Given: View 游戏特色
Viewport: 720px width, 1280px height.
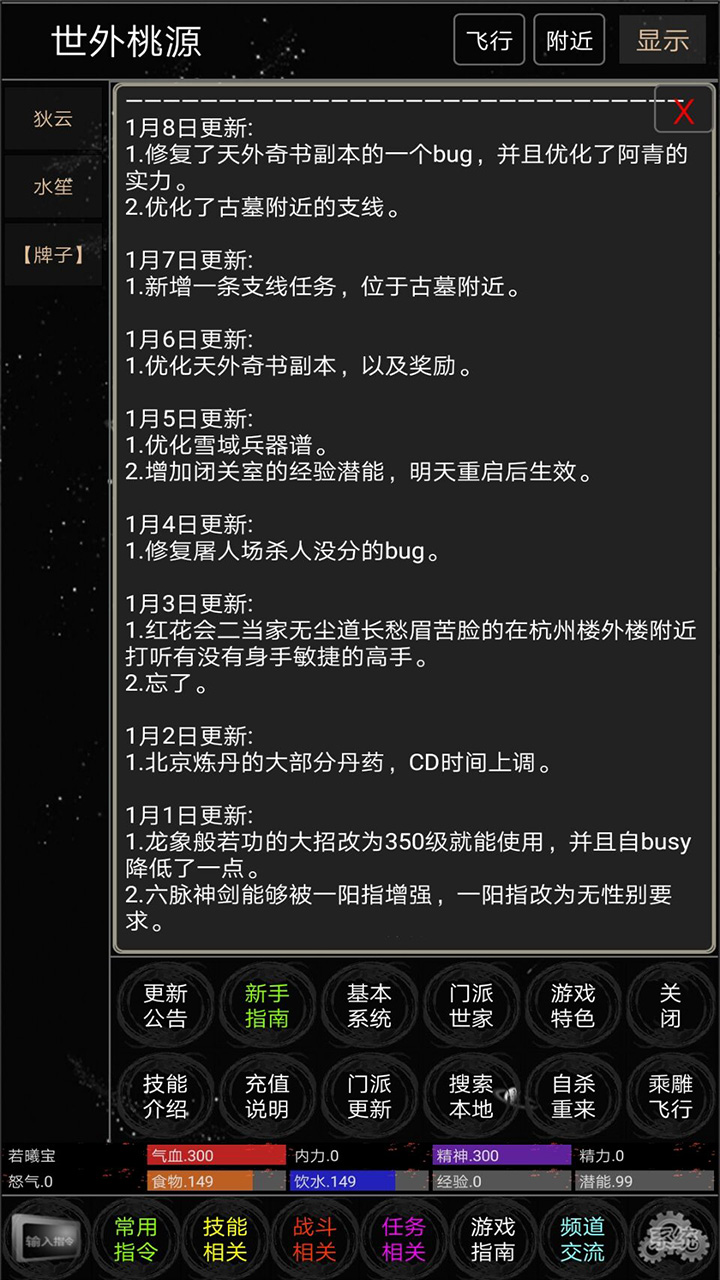Looking at the screenshot, I should click(x=573, y=1005).
